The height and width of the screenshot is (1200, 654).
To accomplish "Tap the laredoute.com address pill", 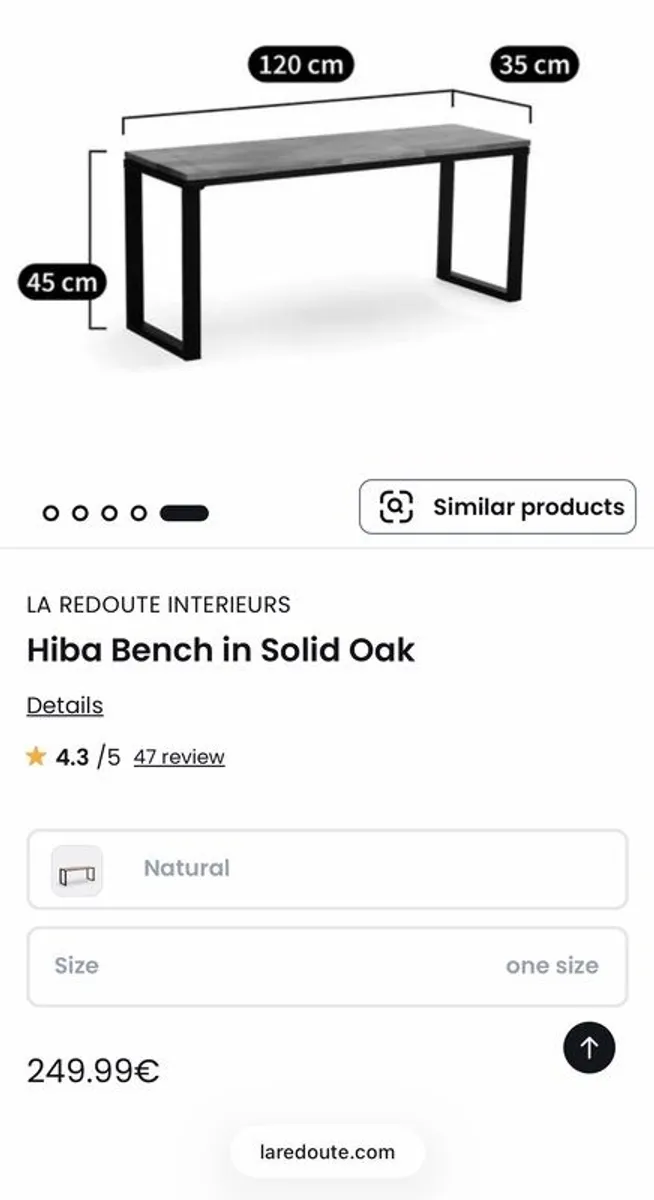I will (327, 1152).
